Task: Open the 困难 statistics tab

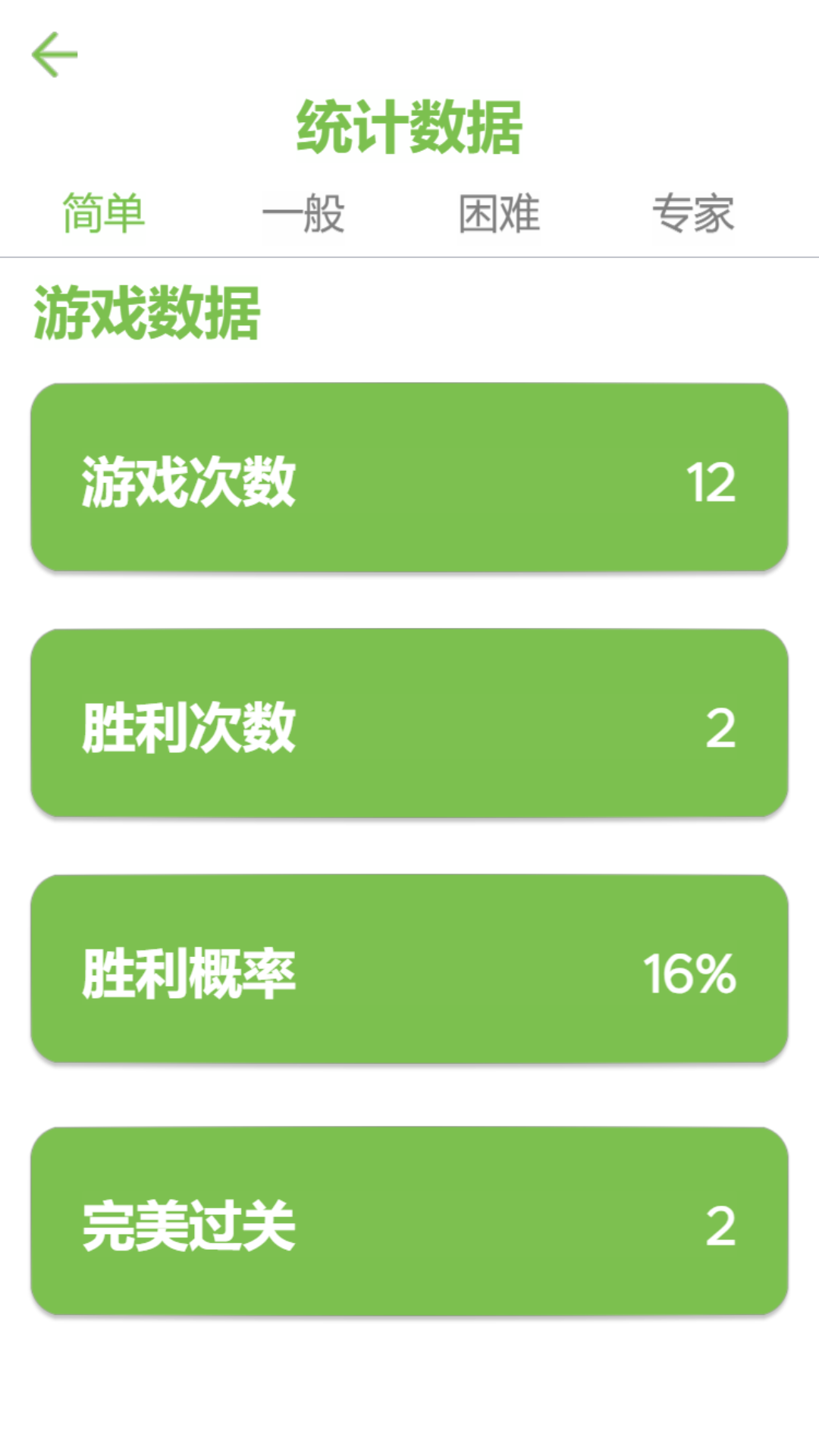Action: pyautogui.click(x=499, y=214)
